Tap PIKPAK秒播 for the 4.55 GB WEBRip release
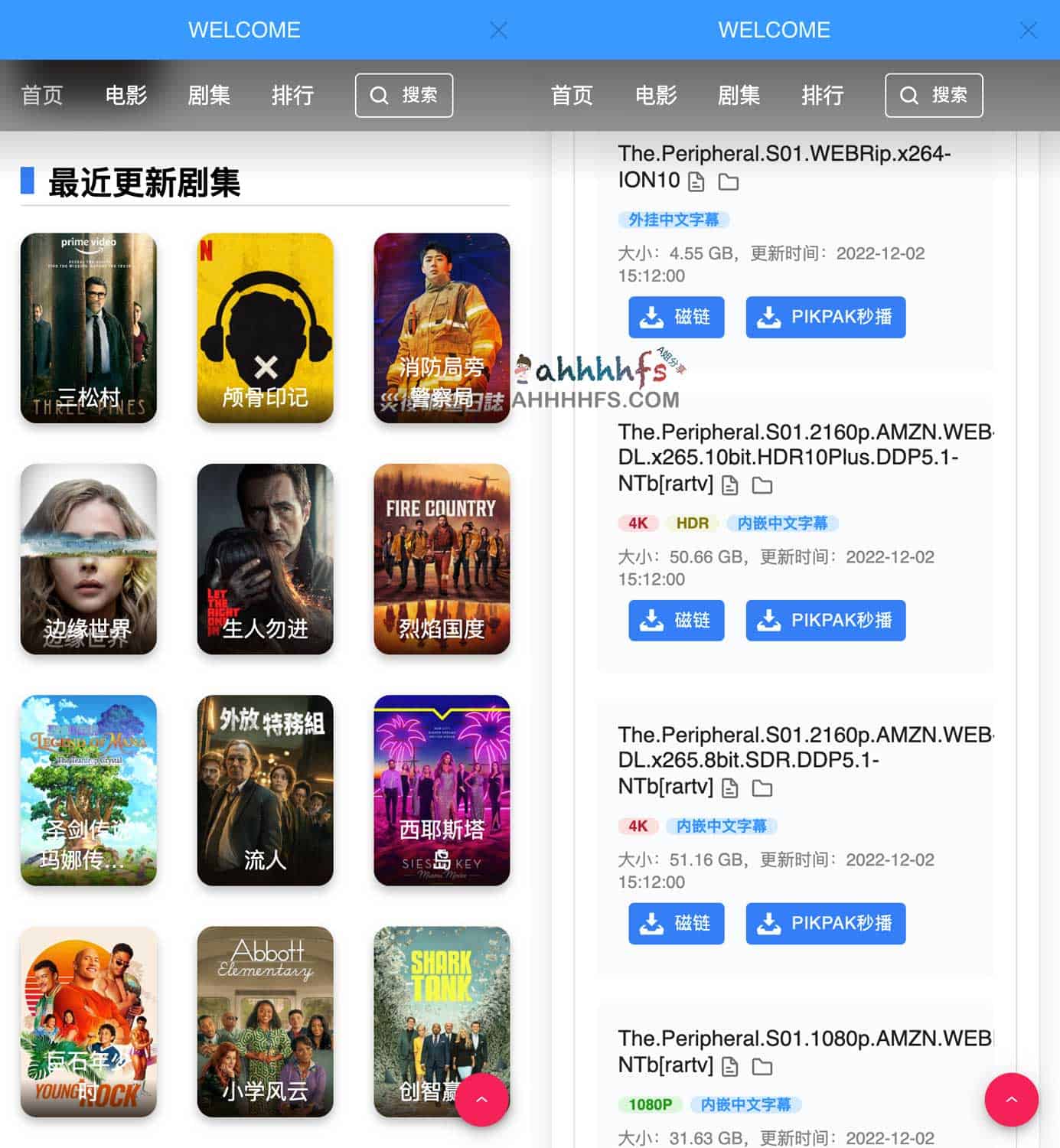1060x1148 pixels. point(825,317)
